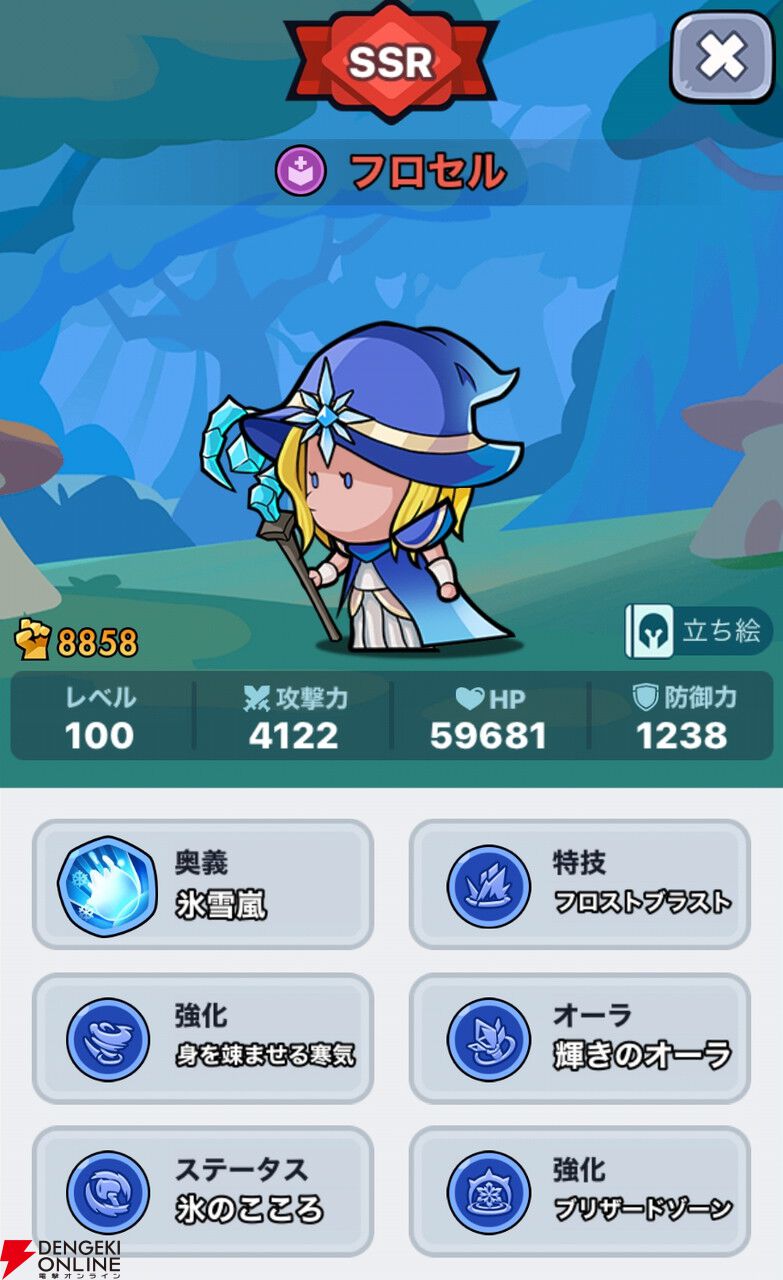Viewport: 783px width, 1280px height.
Task: Close the character detail screen
Action: point(722,57)
